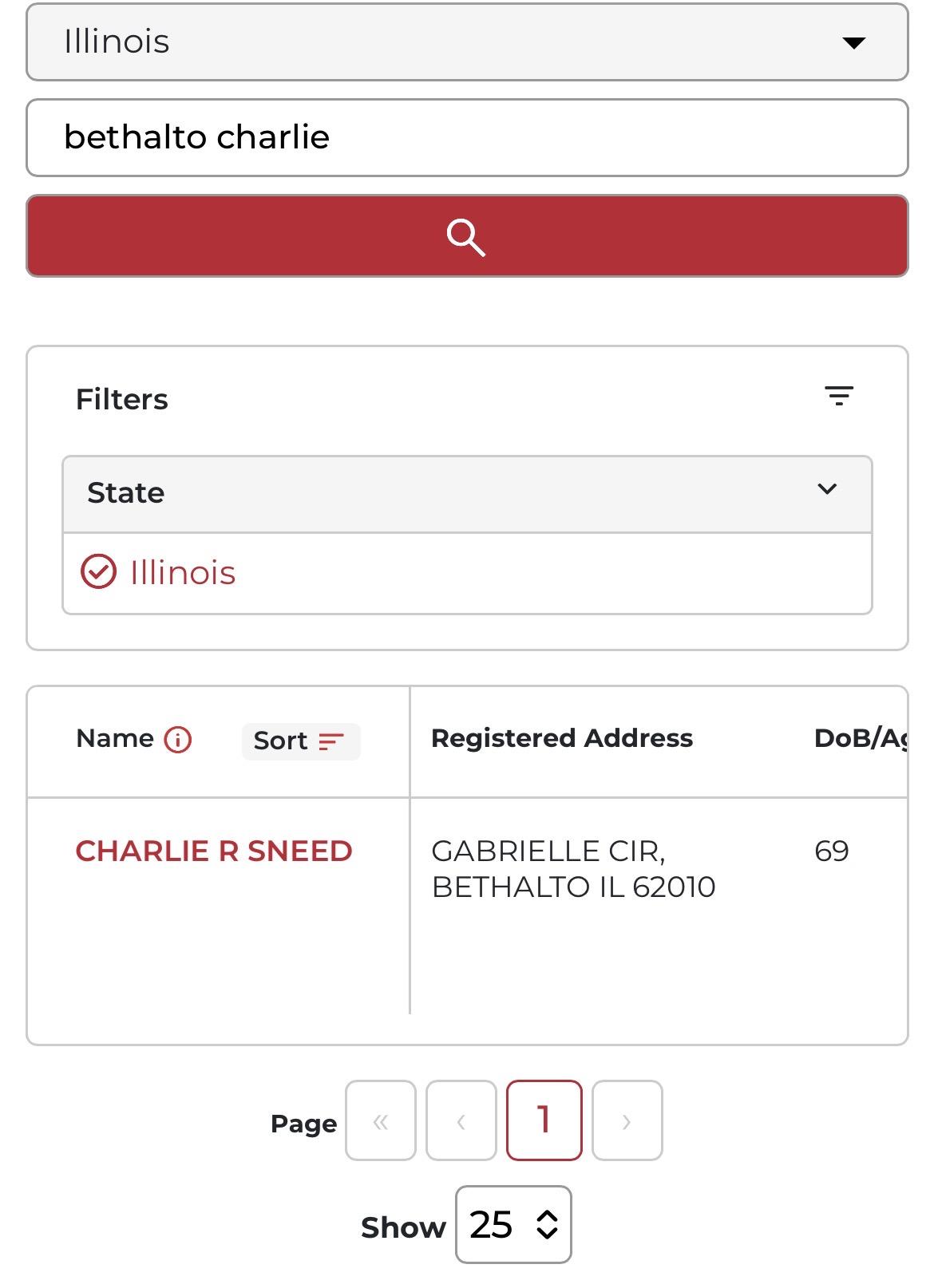Select page 1 of results
934x1288 pixels.
click(x=544, y=1120)
